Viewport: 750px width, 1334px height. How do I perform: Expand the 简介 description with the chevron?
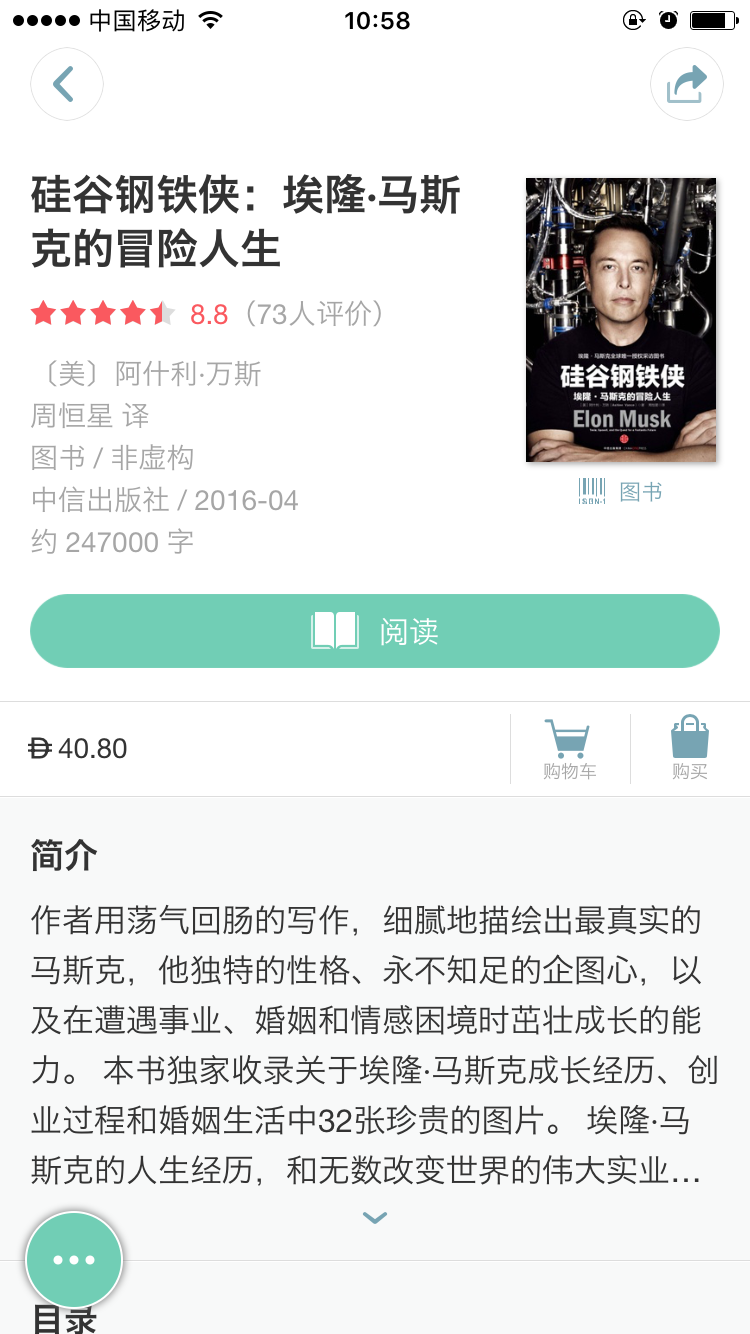point(375,1218)
